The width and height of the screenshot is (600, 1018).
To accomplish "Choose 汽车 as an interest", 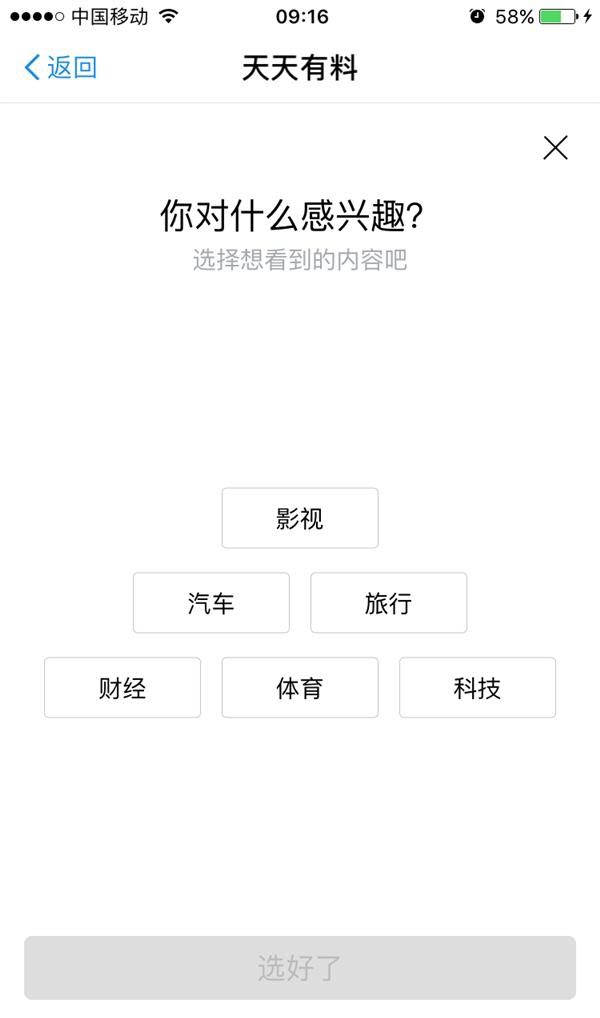I will point(211,603).
